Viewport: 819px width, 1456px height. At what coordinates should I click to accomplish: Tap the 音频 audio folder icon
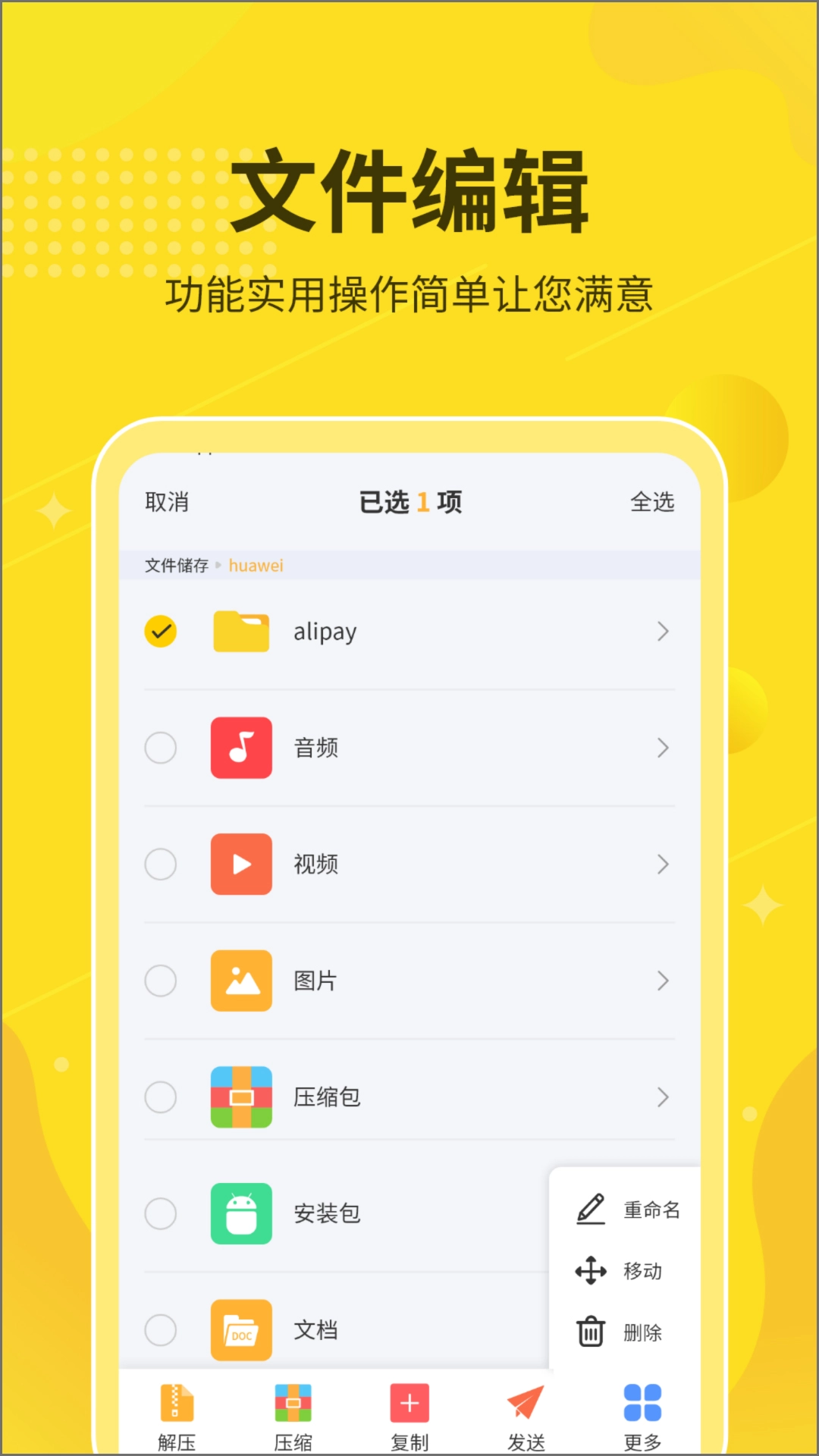(241, 748)
